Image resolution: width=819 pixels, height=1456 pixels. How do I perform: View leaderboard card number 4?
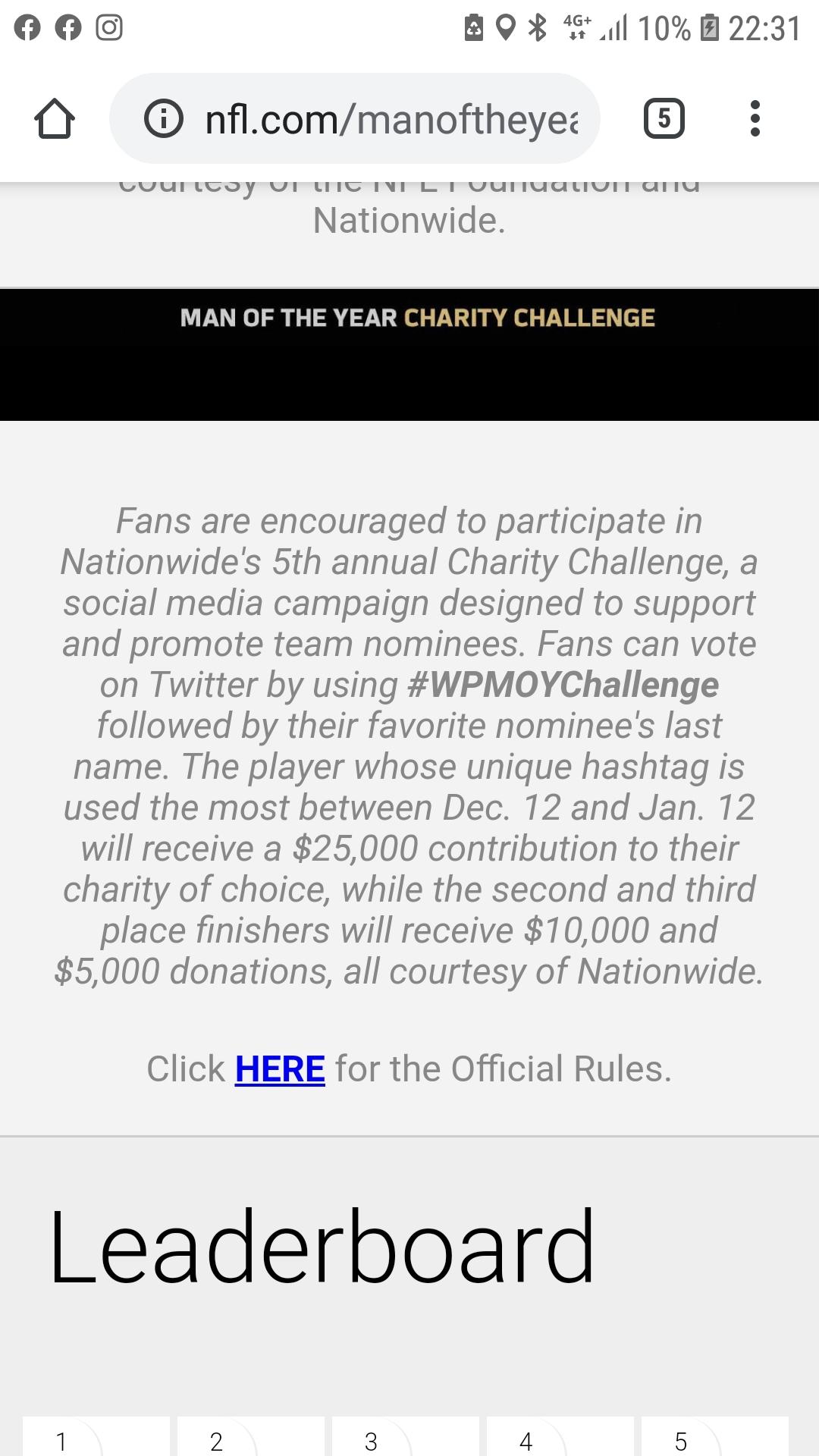click(560, 1436)
